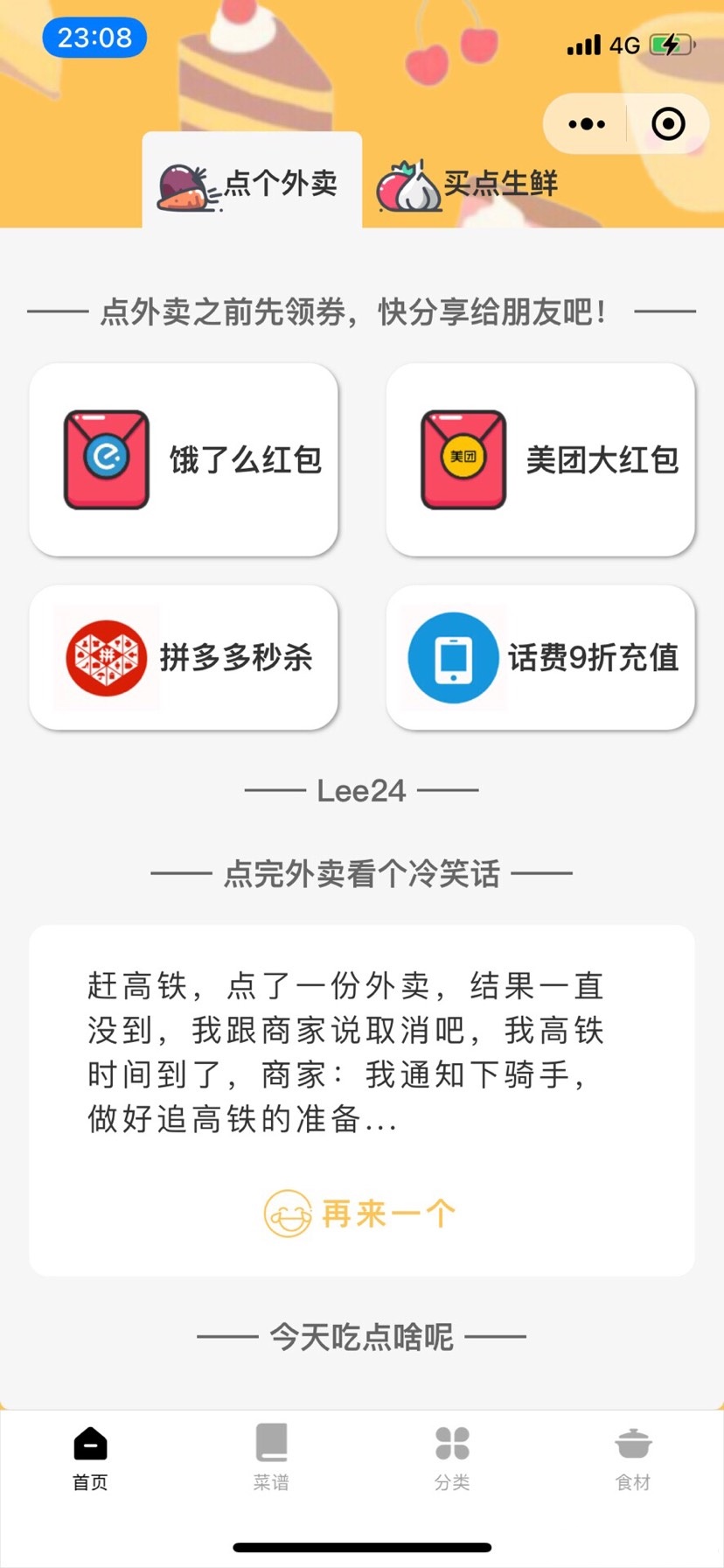Select the Lee24 divider text
Image resolution: width=724 pixels, height=1568 pixels.
[x=361, y=790]
